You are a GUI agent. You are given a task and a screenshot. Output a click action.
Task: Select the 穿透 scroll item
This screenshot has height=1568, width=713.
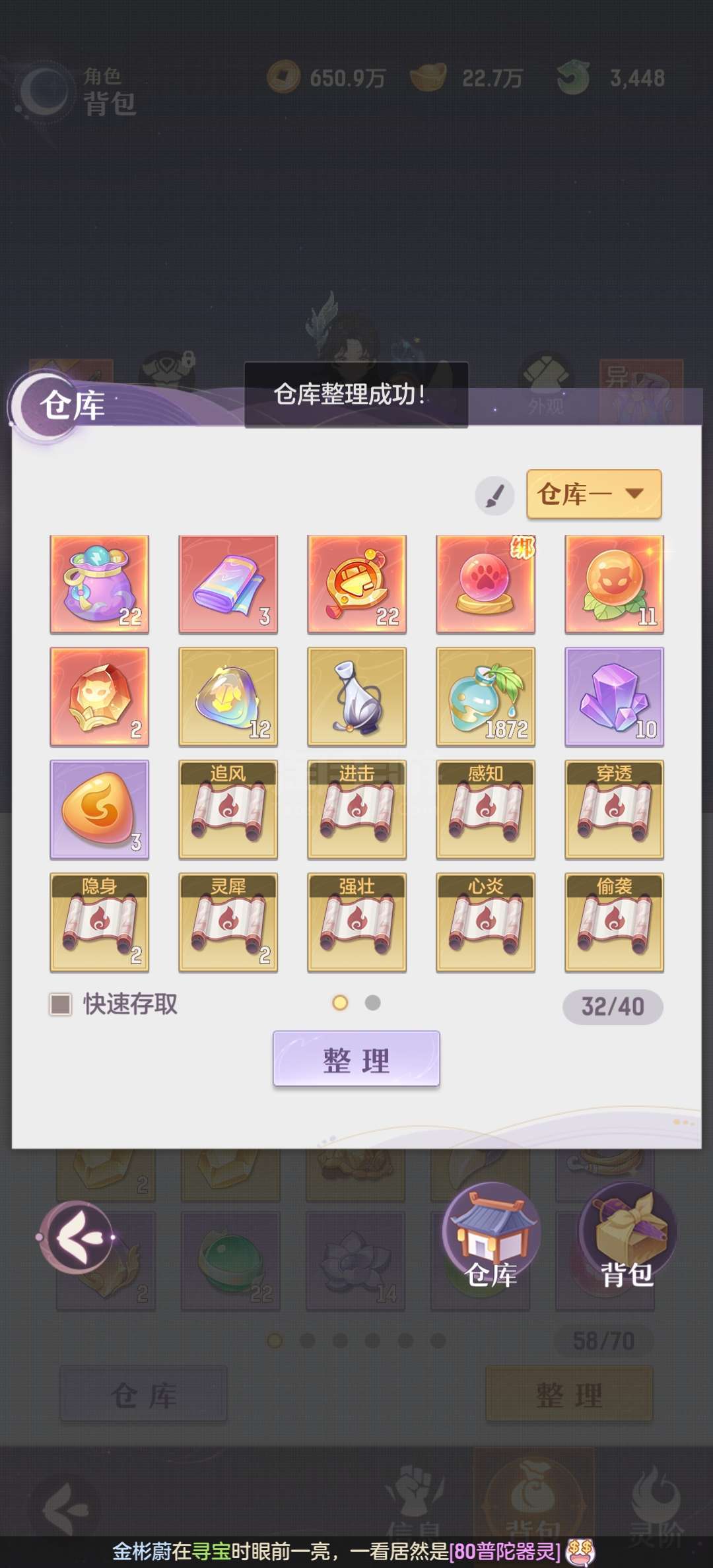(614, 810)
